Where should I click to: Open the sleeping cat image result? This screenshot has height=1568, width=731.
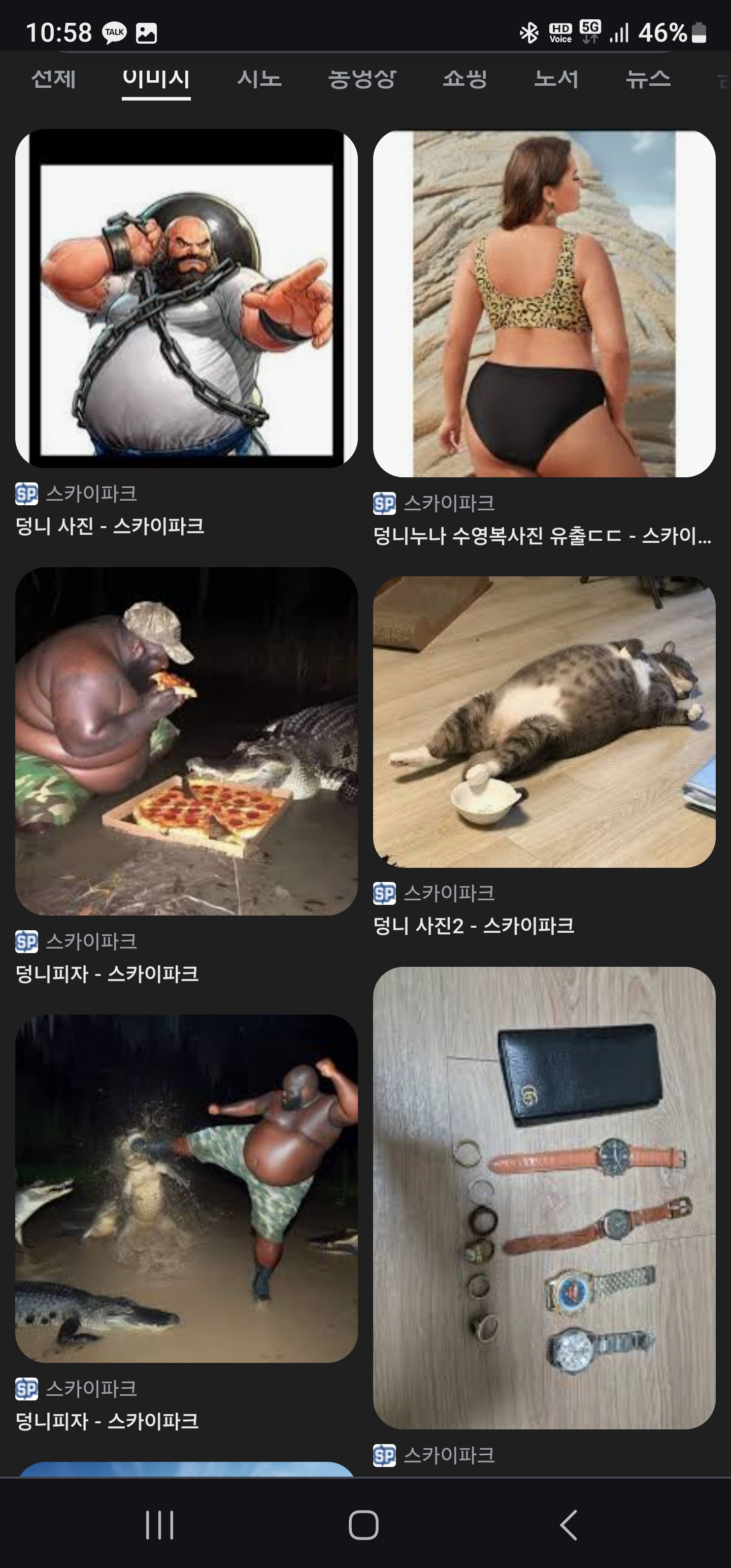tap(544, 722)
